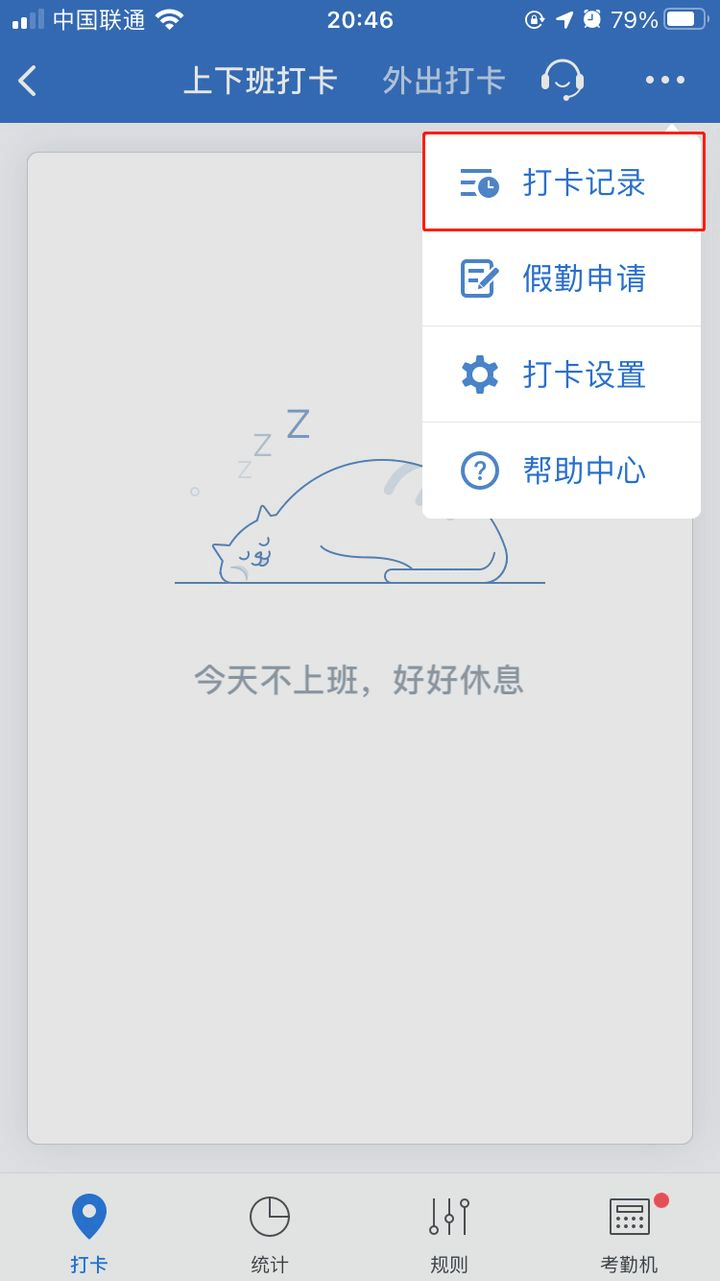720x1281 pixels.
Task: Switch to the 外出打卡 tab
Action: 443,81
